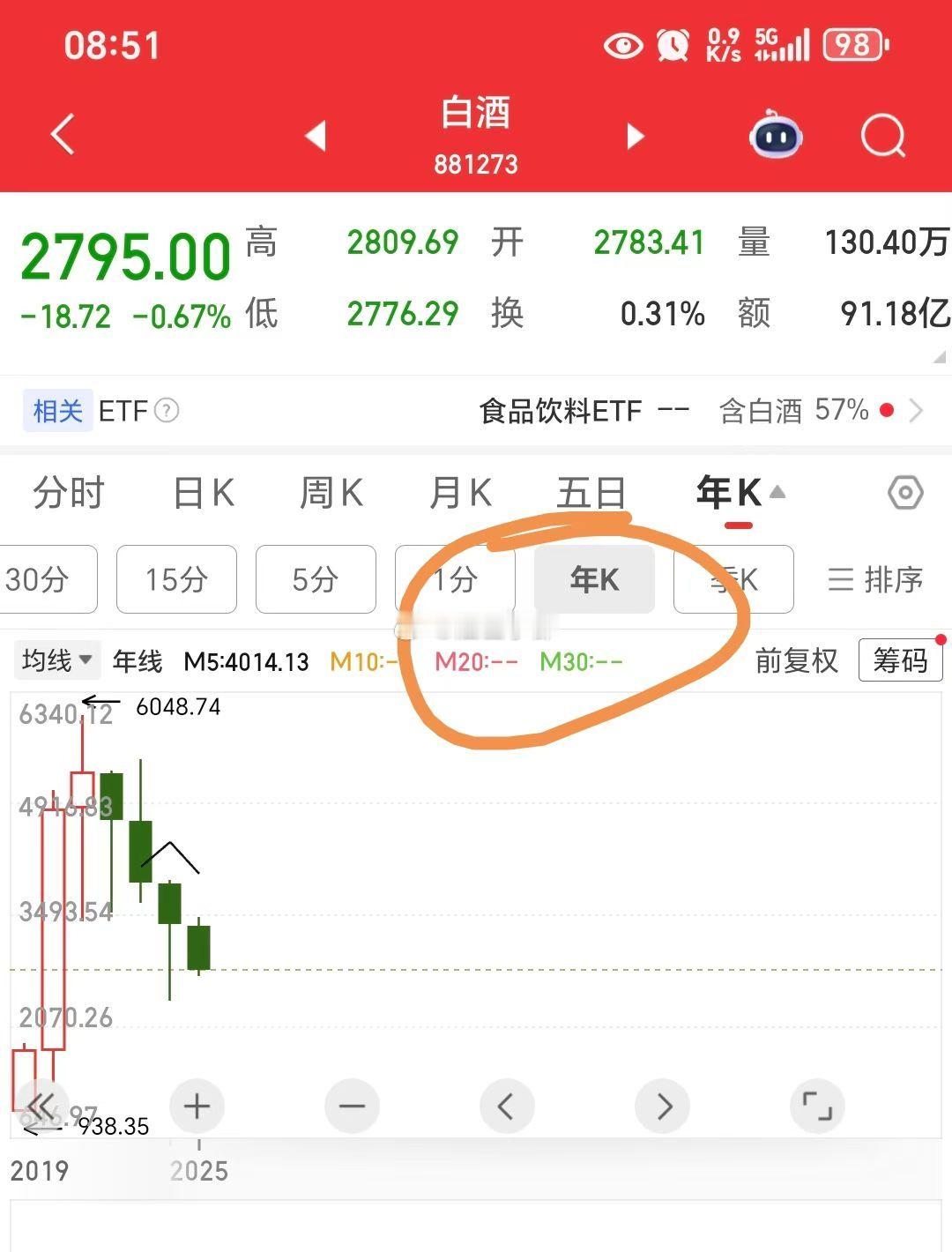Open the chart settings gear icon
Image resolution: width=952 pixels, height=1252 pixels.
pyautogui.click(x=906, y=494)
